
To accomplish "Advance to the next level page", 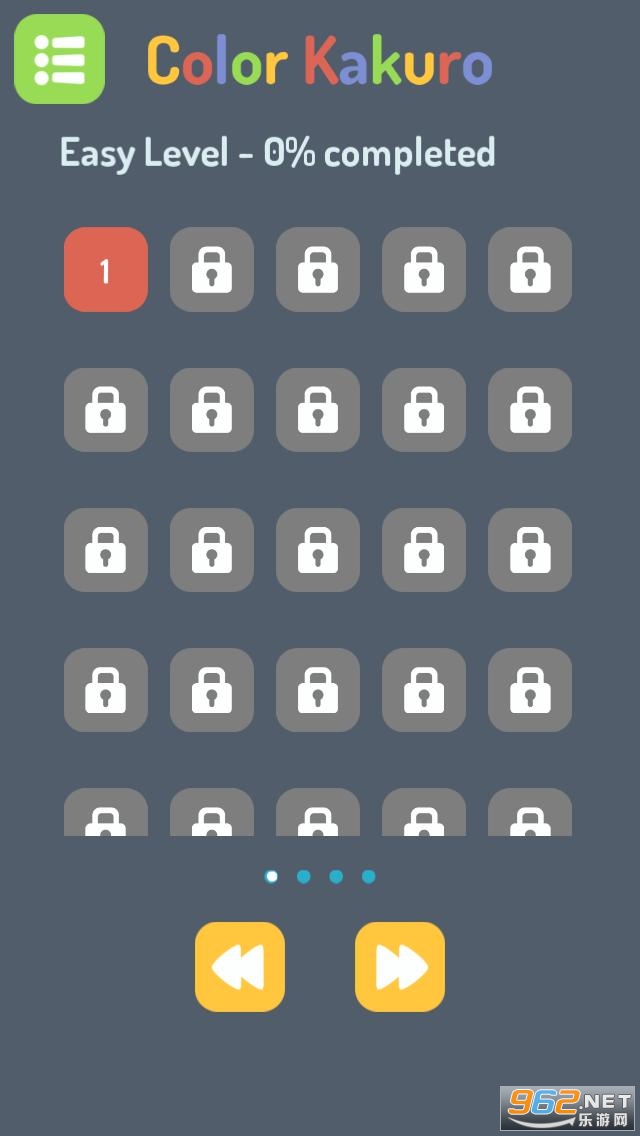I will tap(400, 967).
